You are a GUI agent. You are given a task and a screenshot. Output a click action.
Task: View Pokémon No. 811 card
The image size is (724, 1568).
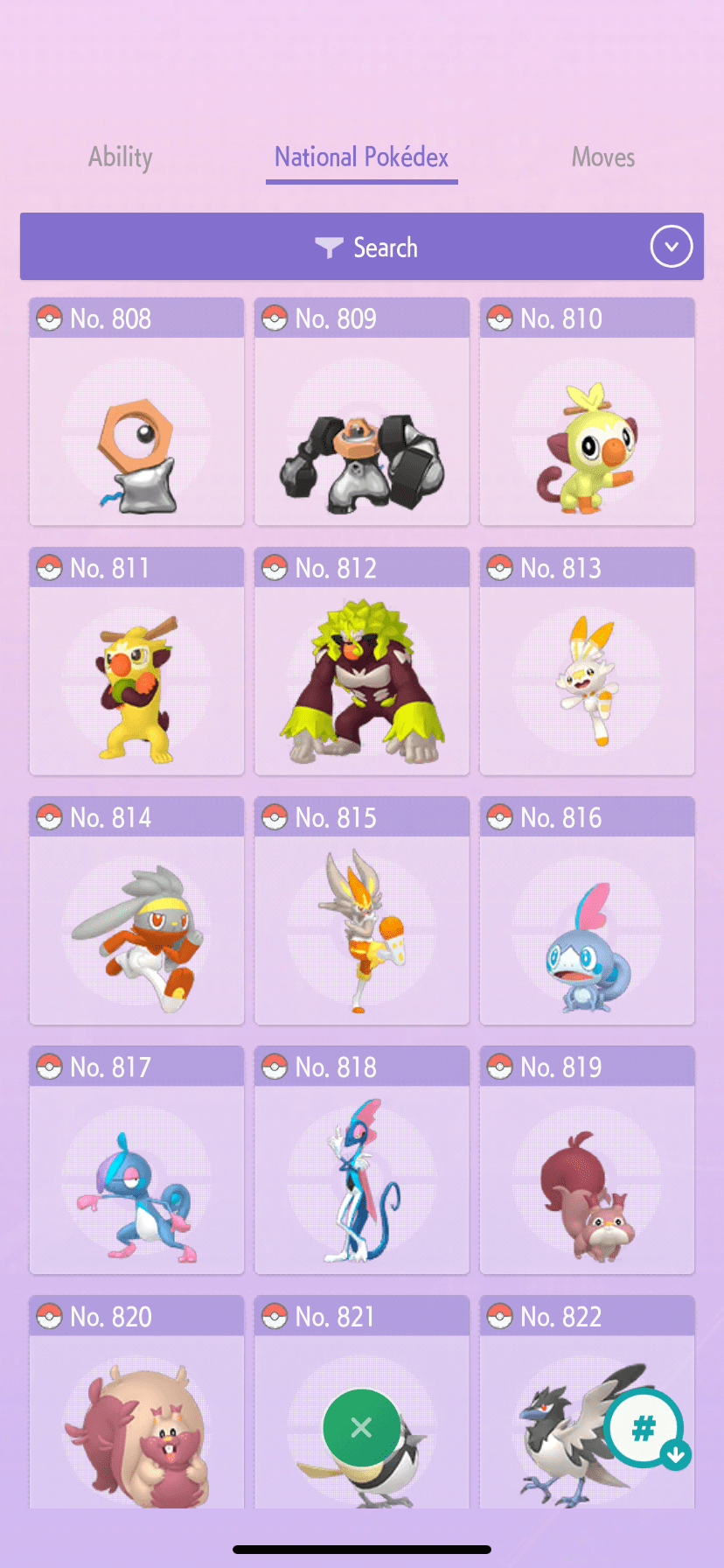[136, 661]
